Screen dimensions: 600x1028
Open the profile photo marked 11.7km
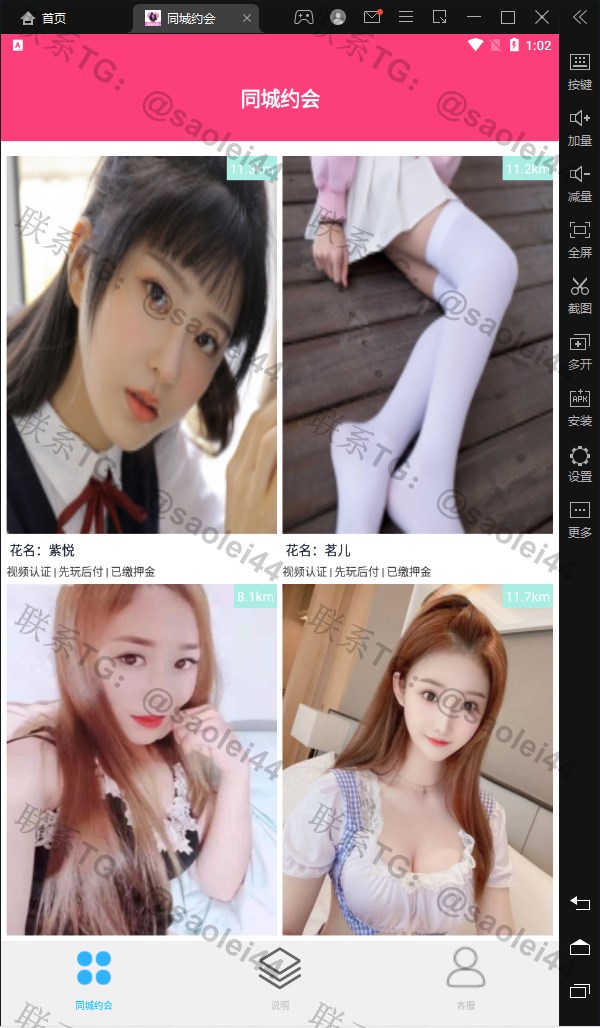[x=417, y=760]
